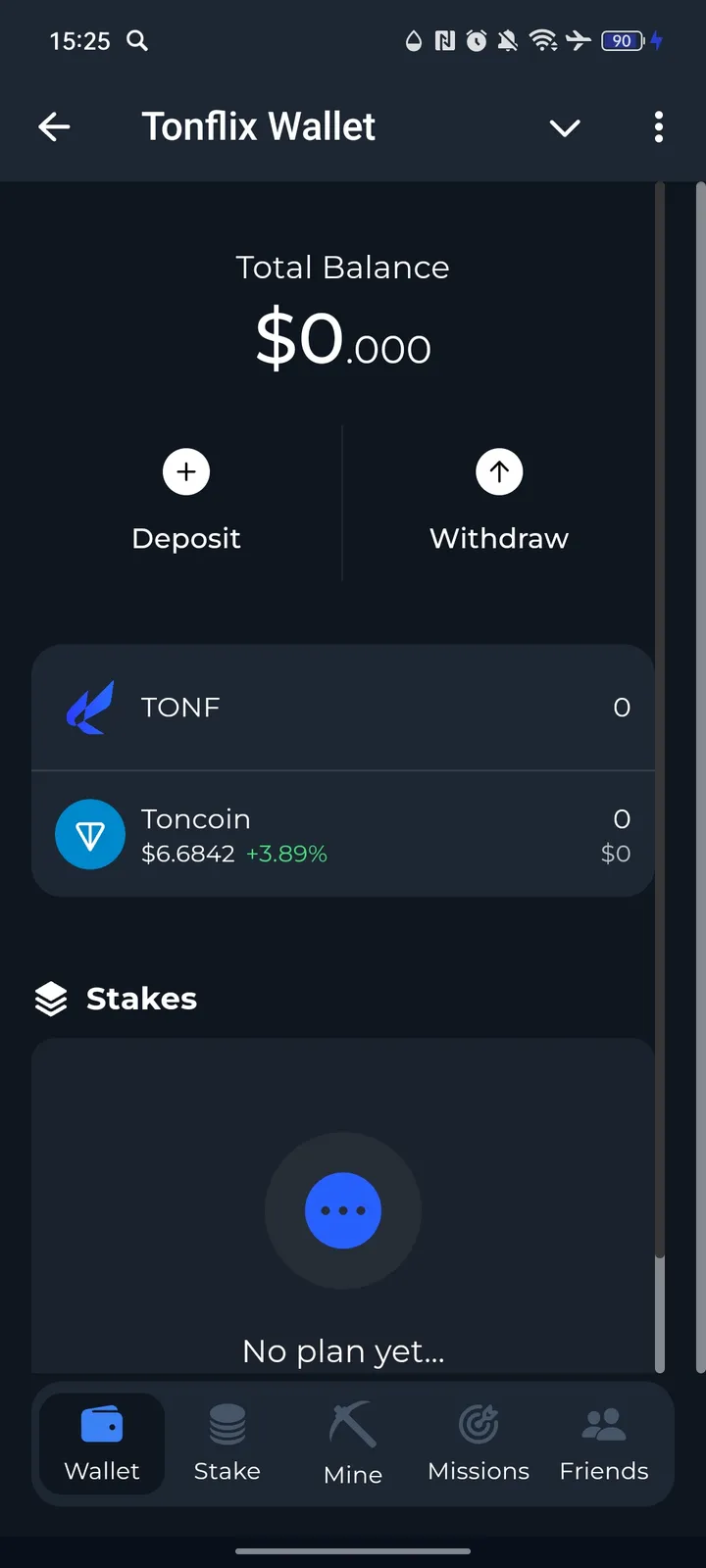Open Missions via target icon
Image resolution: width=706 pixels, height=1568 pixels.
coord(478,1423)
